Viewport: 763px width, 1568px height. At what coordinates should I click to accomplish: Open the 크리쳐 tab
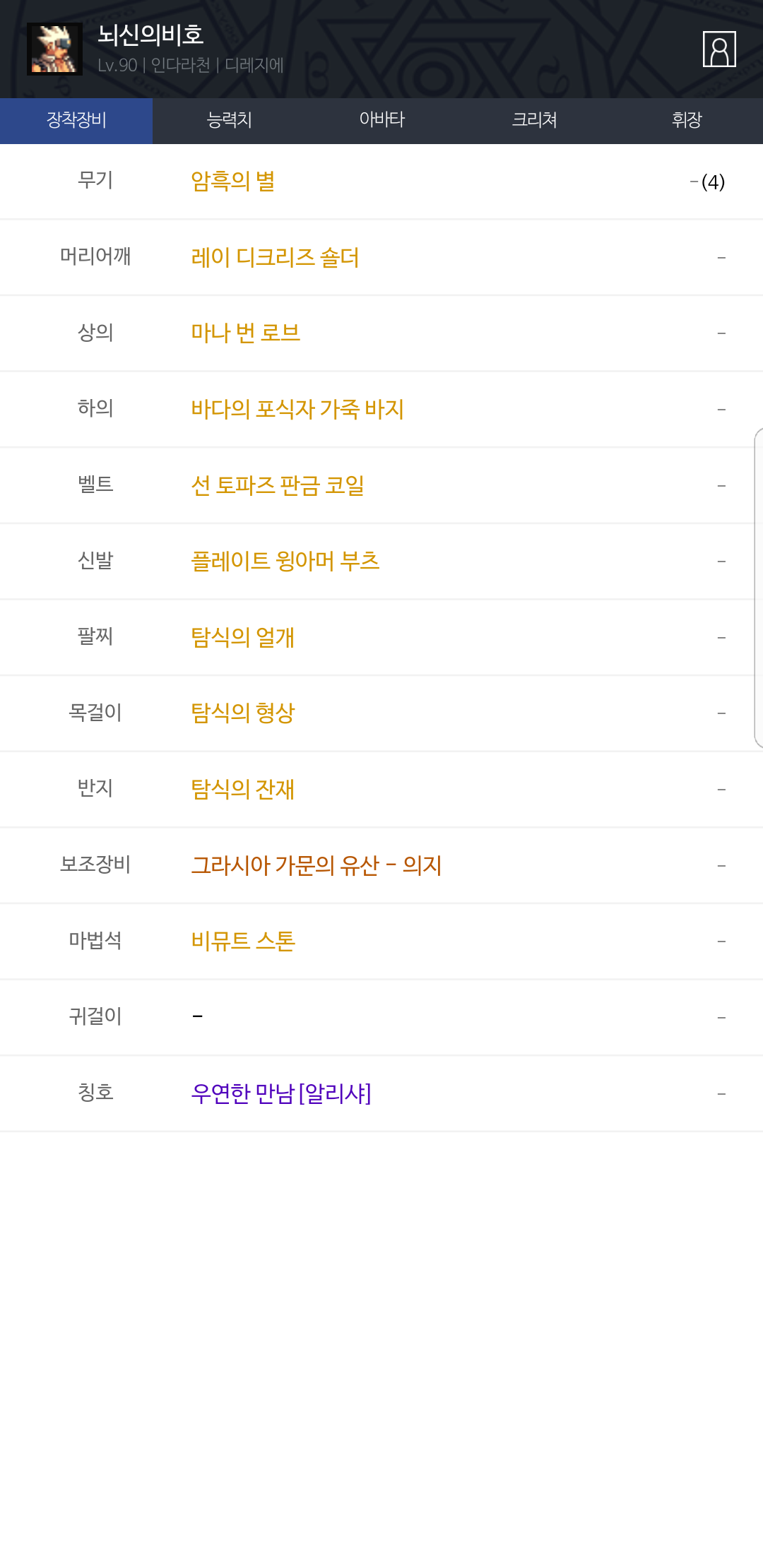click(534, 120)
